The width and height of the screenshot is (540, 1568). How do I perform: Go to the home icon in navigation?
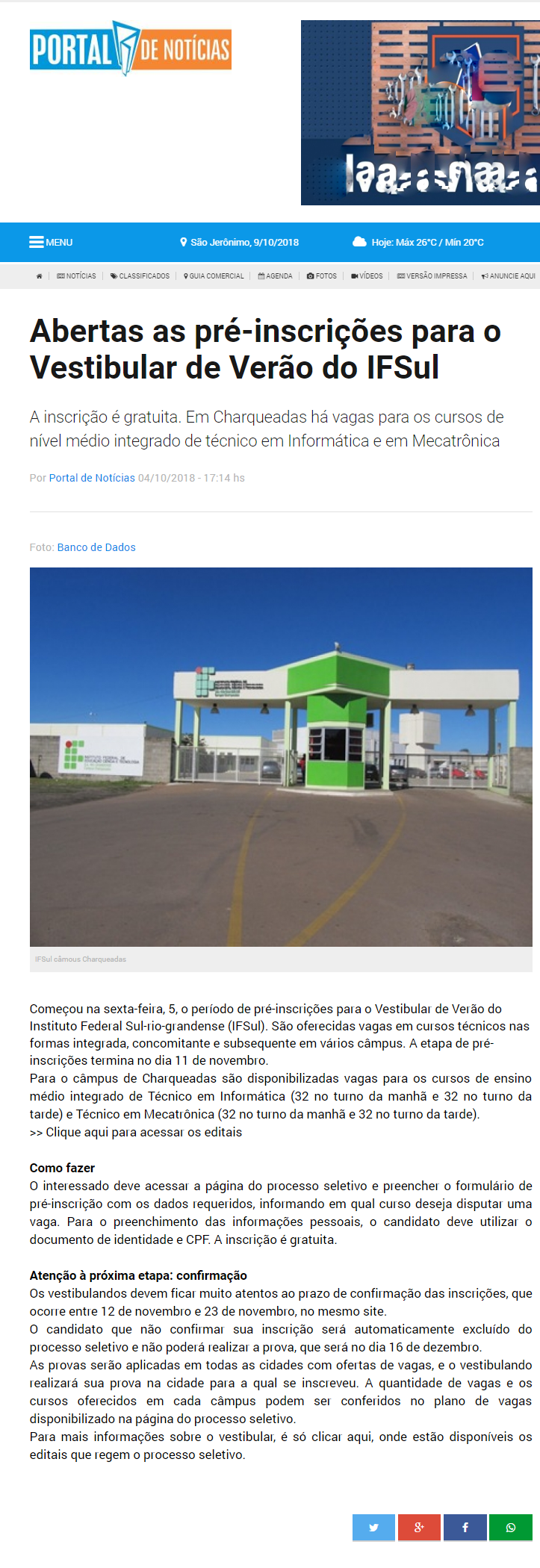(39, 276)
